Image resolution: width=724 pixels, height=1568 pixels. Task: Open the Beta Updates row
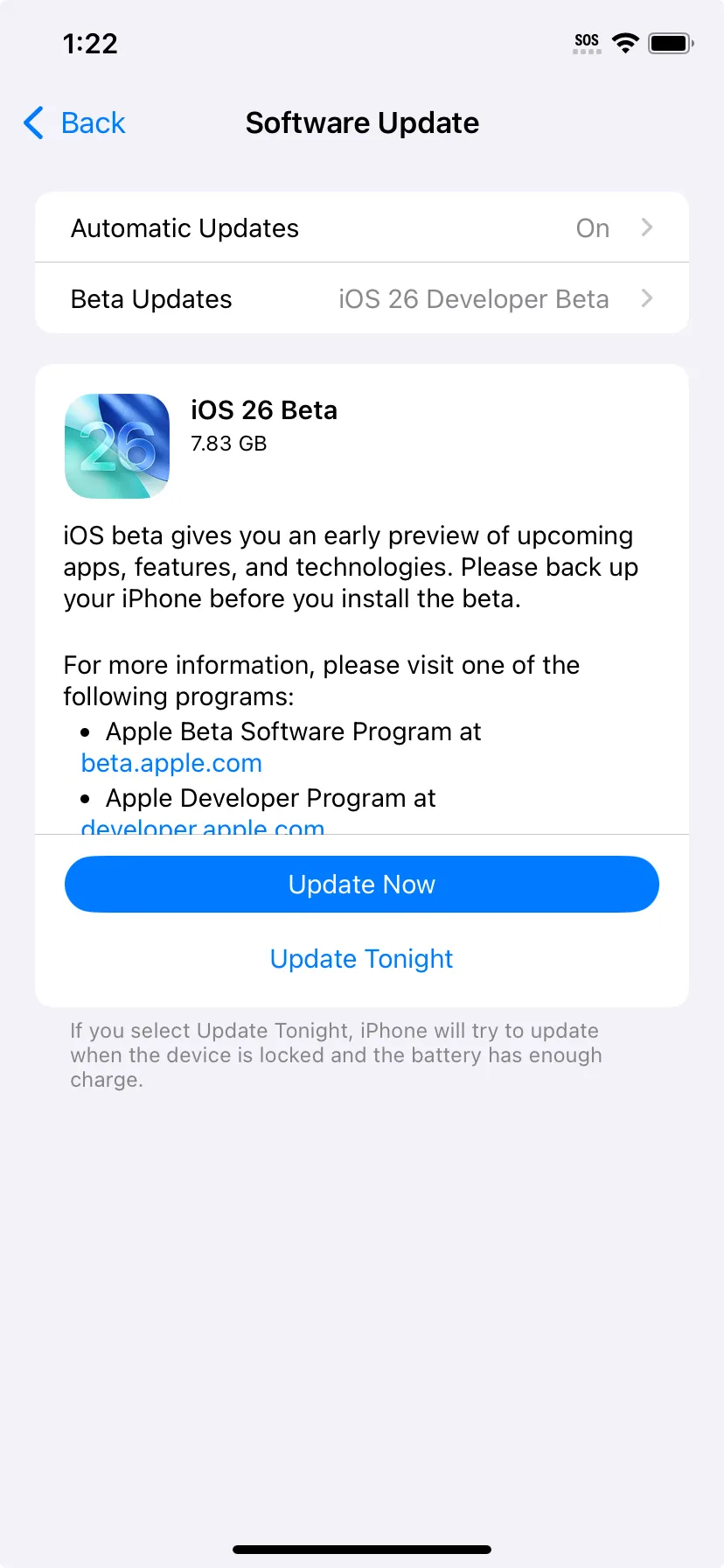tap(362, 298)
